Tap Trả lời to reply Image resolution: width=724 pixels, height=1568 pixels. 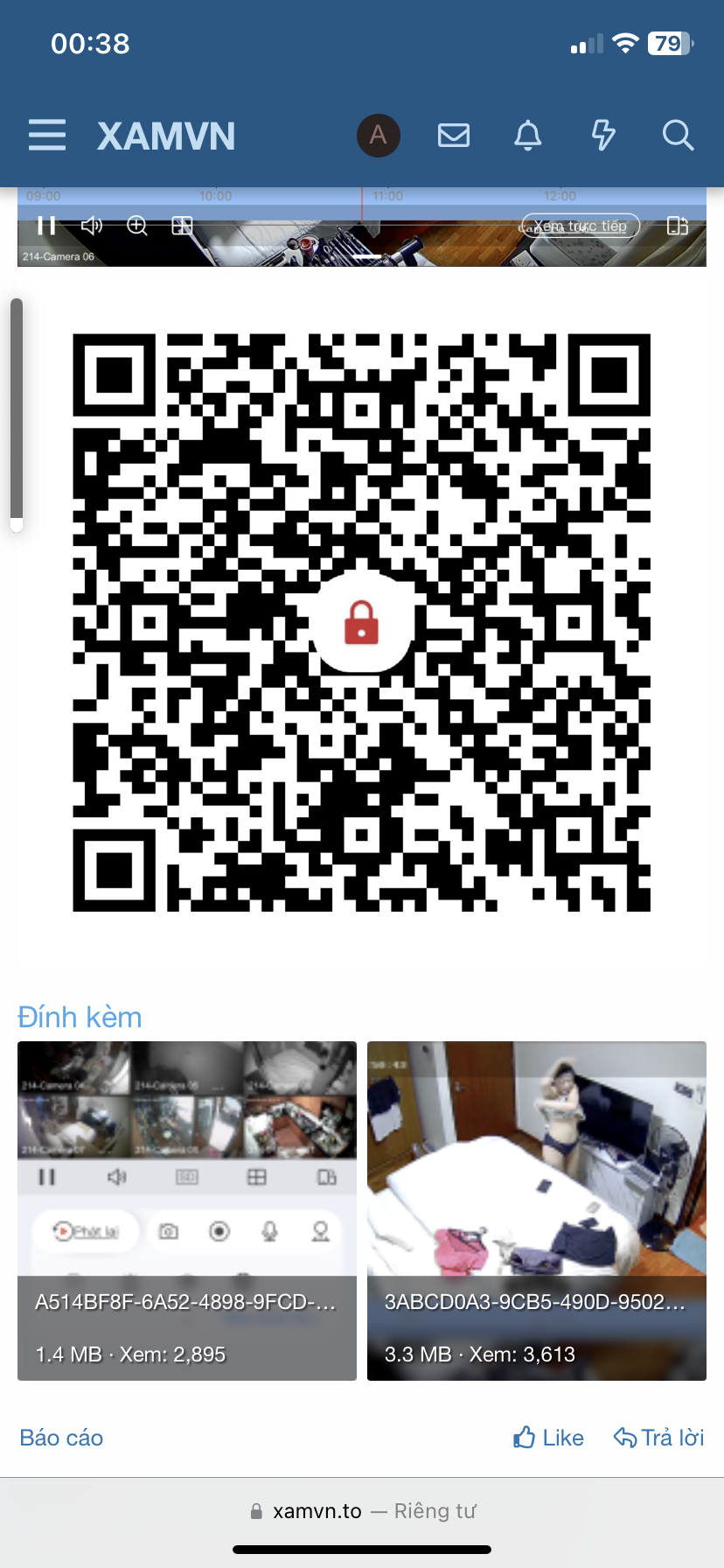(659, 1438)
